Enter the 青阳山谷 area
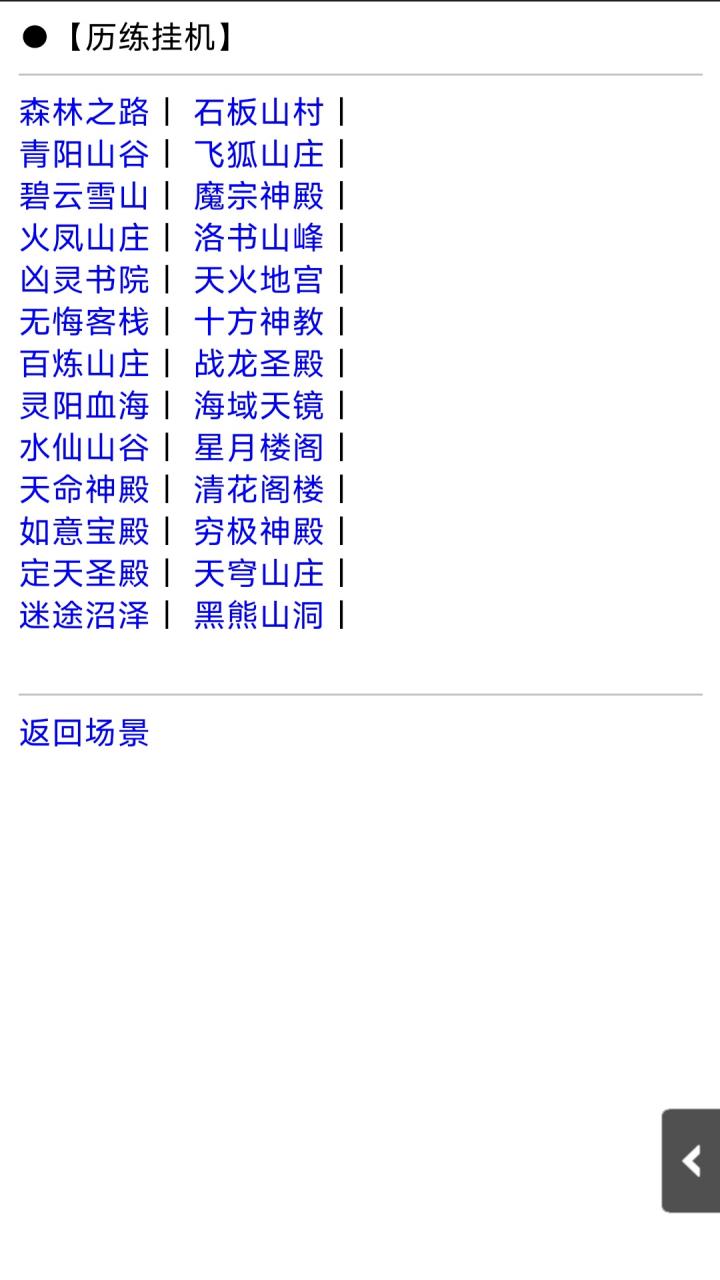Image resolution: width=720 pixels, height=1280 pixels. (83, 155)
